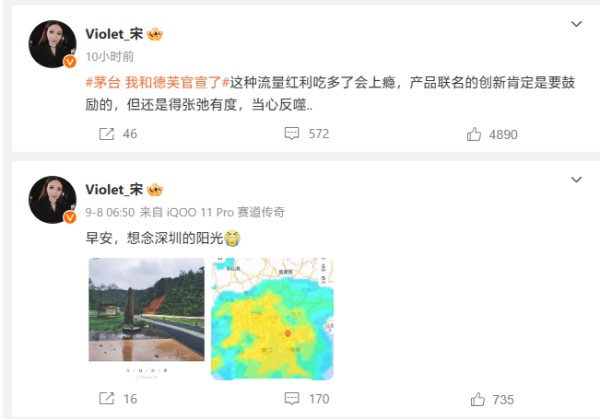600x419 pixels.
Task: Open Violet_宋 profile name on 9-8 post
Action: point(114,189)
